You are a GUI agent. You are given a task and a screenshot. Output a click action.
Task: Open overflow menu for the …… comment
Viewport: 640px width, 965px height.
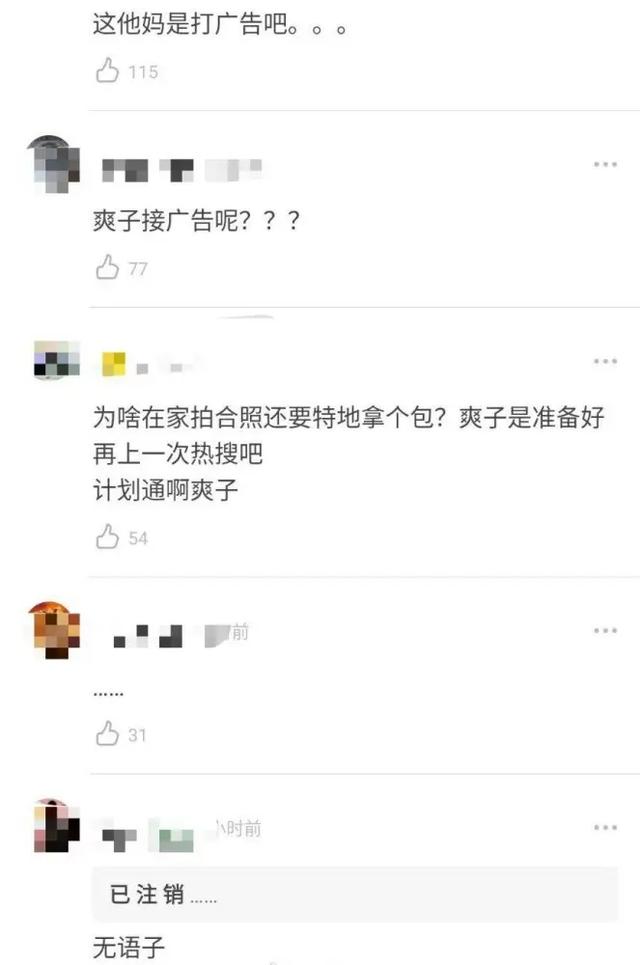[605, 630]
